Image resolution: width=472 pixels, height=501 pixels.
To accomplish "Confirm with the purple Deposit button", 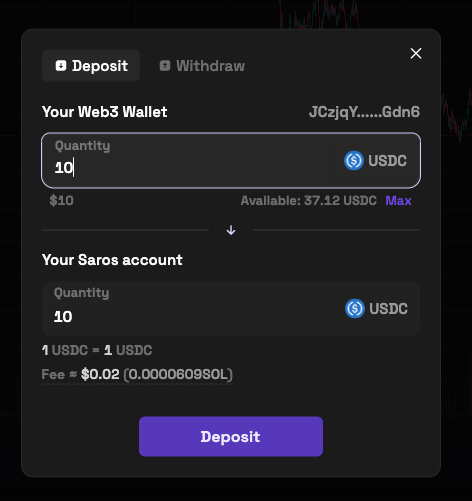I will click(x=231, y=436).
